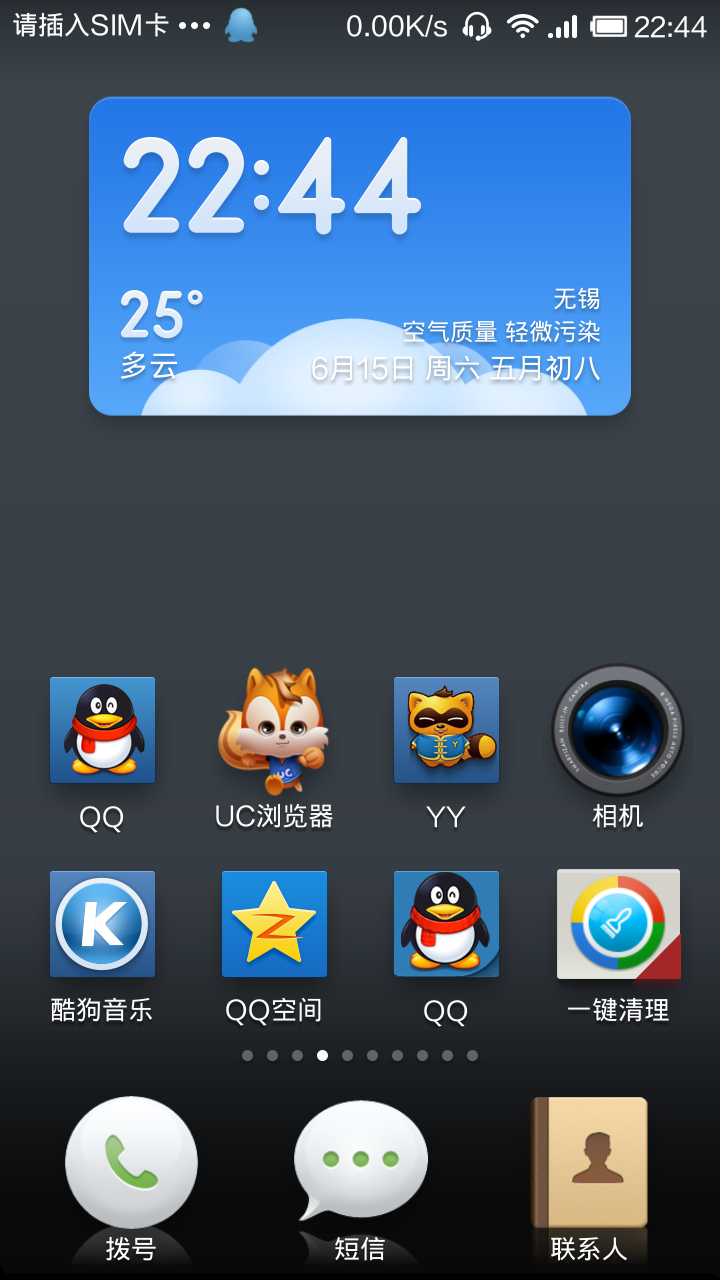Launch 酷狗音乐 music player
The image size is (720, 1280).
(102, 924)
